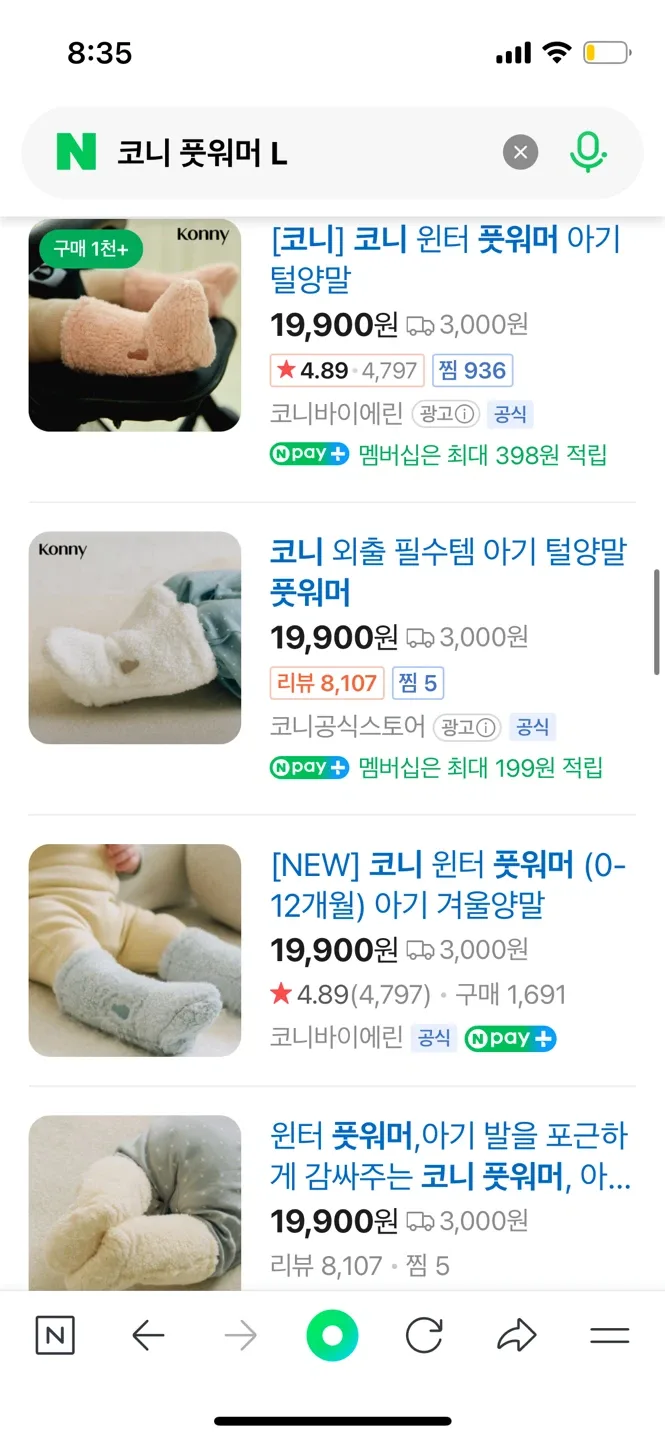This screenshot has height=1440, width=665.
Task: Tap the green circle button in the toolbar
Action: 332,1336
